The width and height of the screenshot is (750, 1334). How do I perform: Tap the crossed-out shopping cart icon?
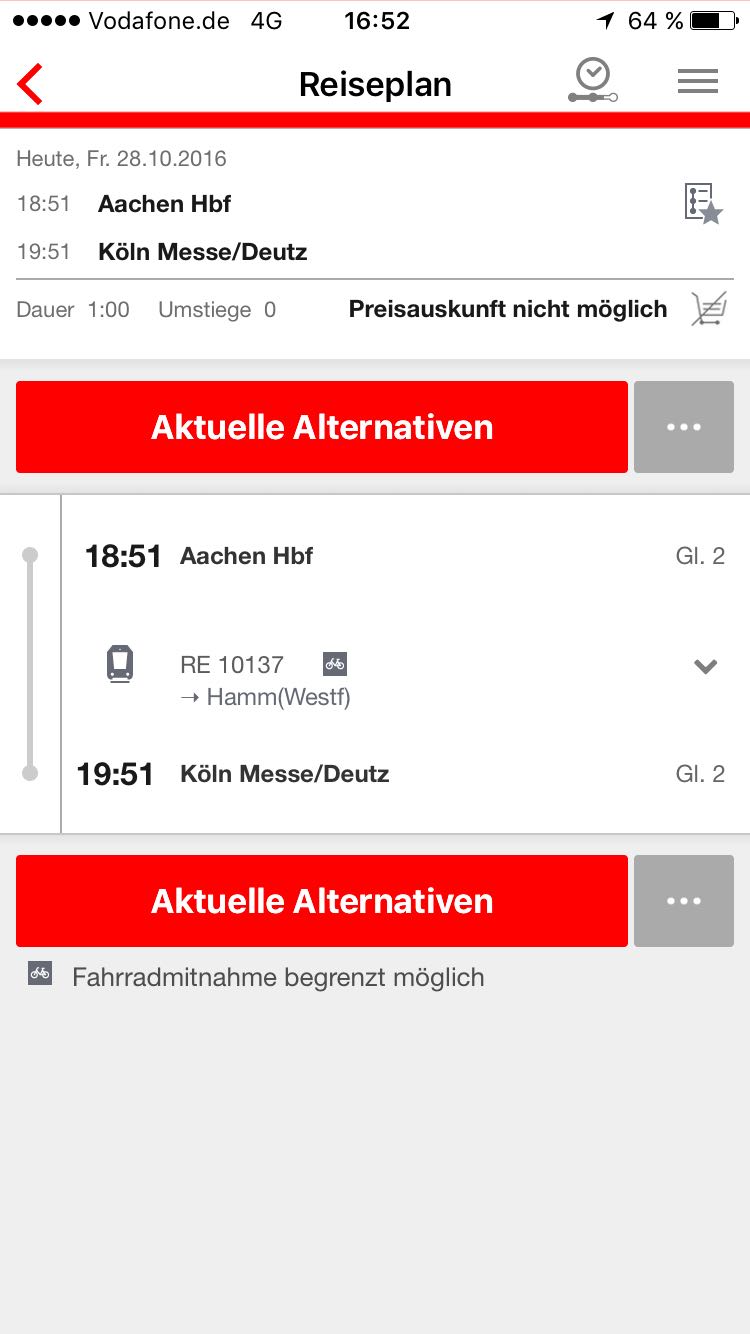coord(708,309)
